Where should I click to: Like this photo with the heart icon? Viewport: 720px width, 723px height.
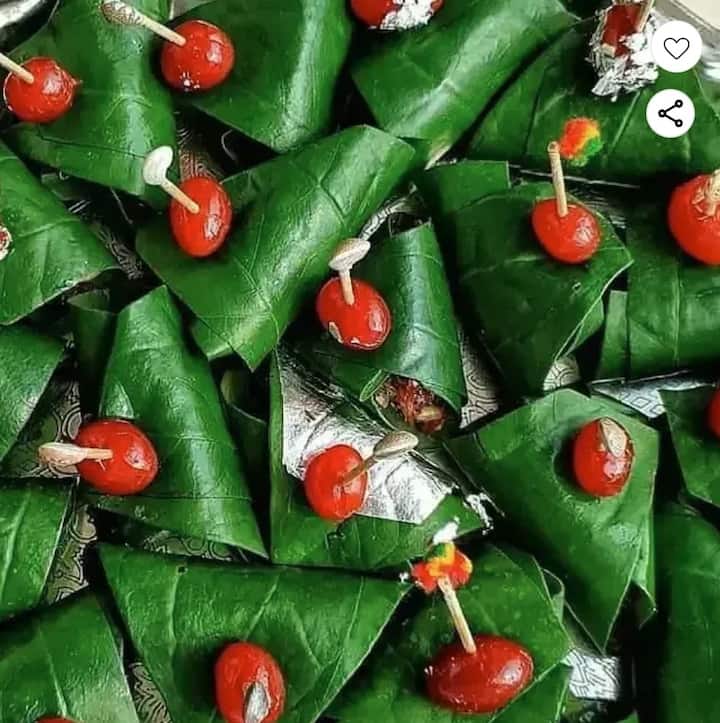click(676, 47)
